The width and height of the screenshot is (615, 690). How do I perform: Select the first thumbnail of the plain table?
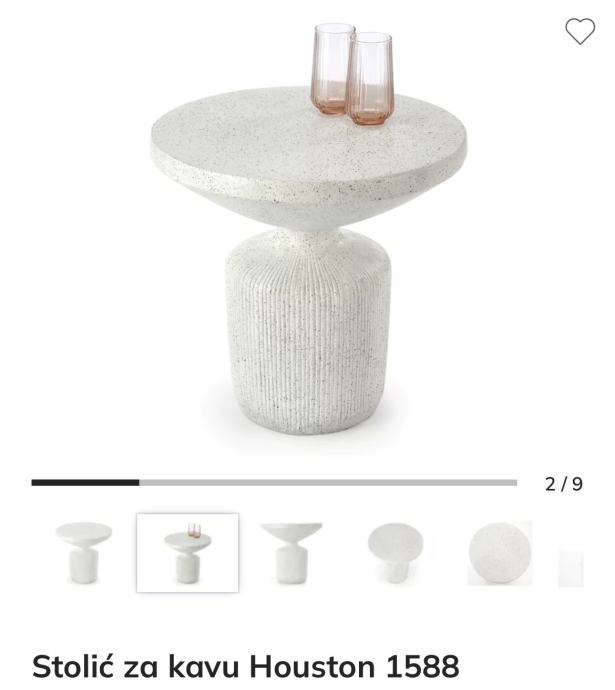tap(85, 553)
